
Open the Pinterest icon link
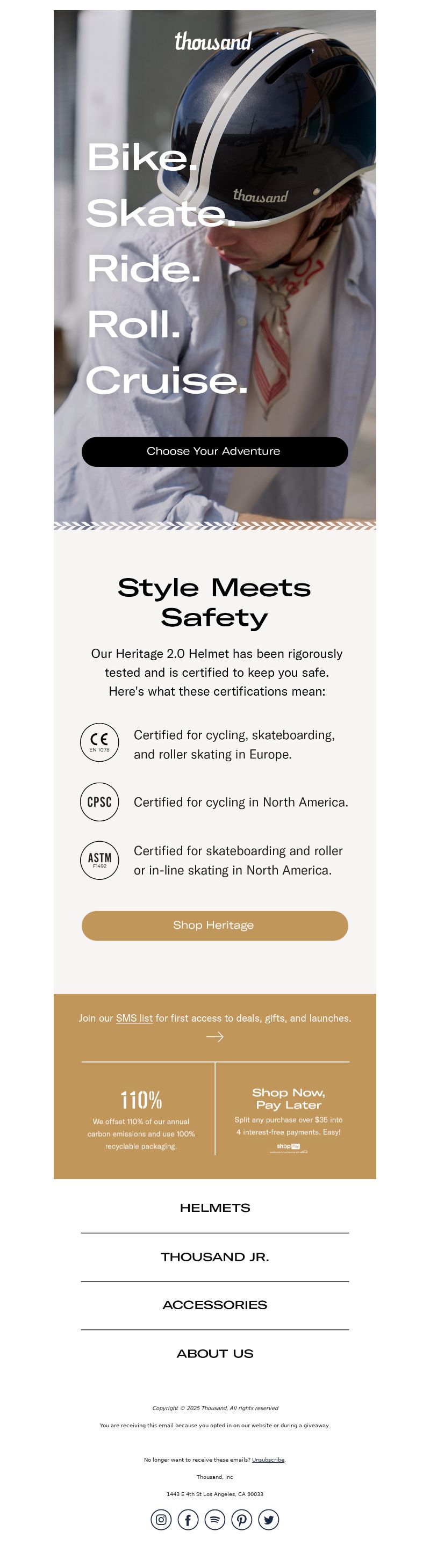coord(242,1519)
